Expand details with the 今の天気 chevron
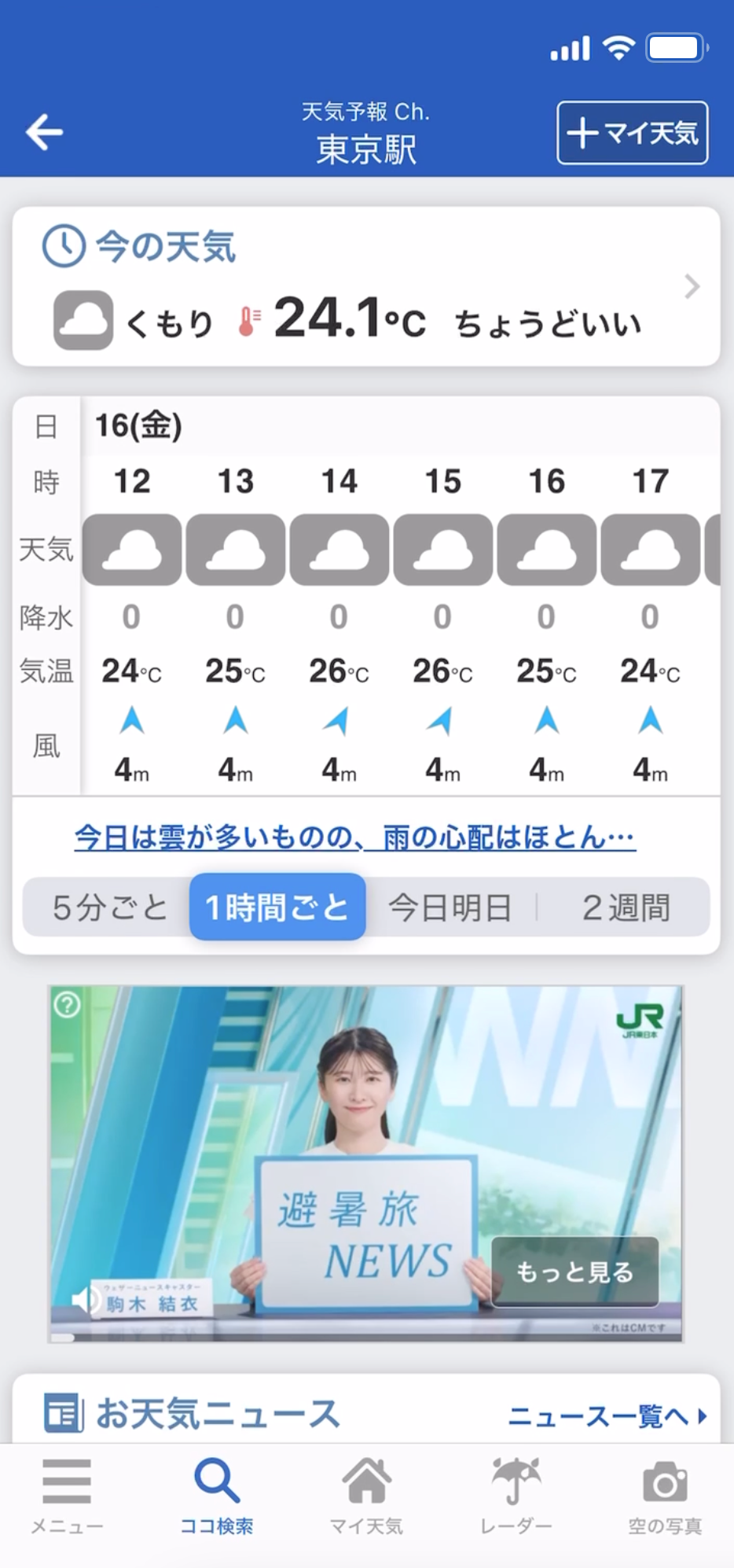734x1568 pixels. pyautogui.click(x=691, y=287)
